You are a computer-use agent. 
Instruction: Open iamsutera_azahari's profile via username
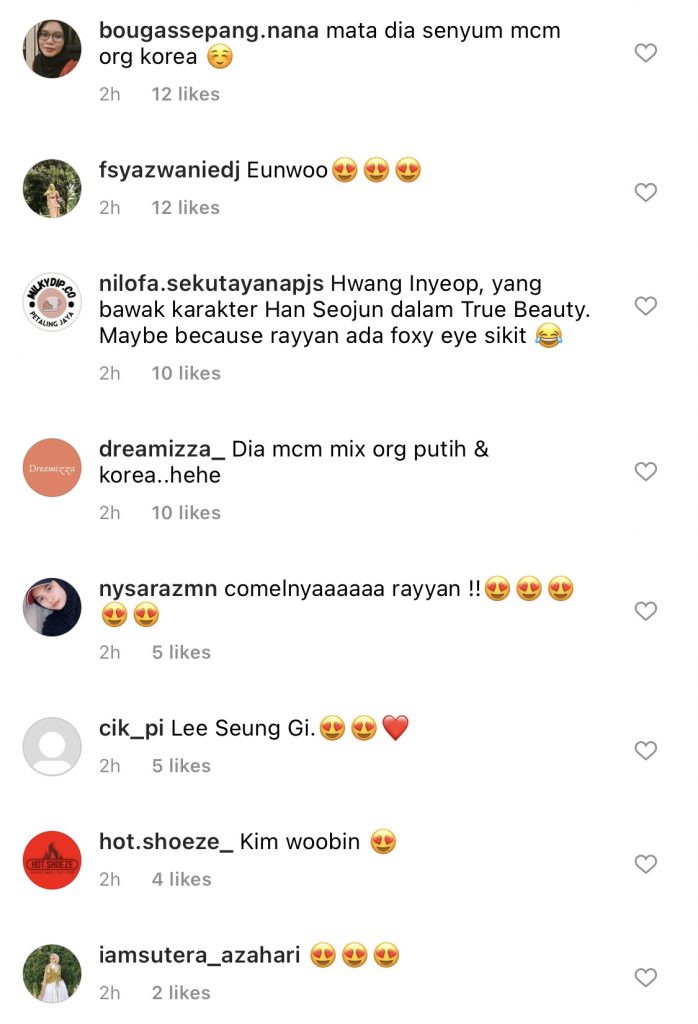(199, 955)
